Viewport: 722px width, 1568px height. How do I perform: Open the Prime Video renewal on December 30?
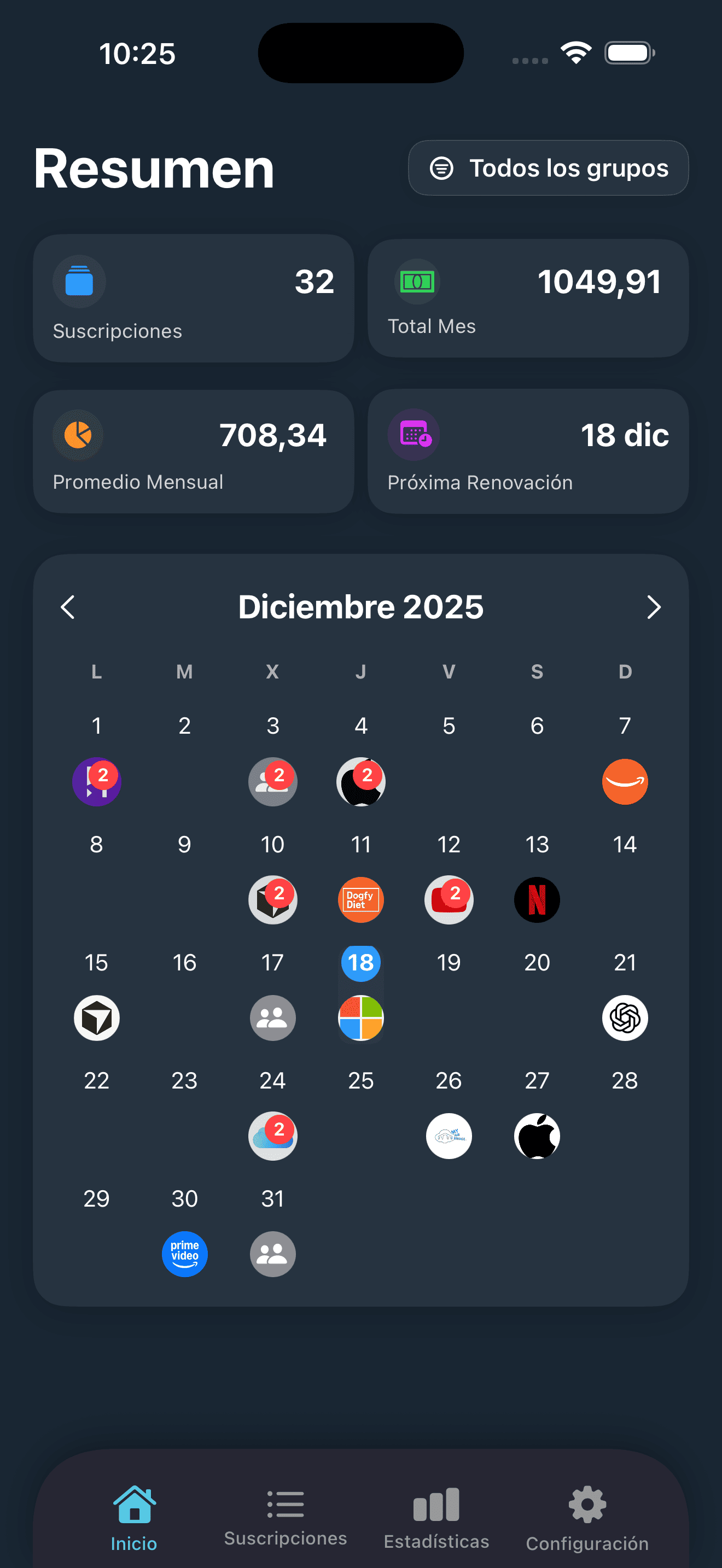(x=184, y=1254)
